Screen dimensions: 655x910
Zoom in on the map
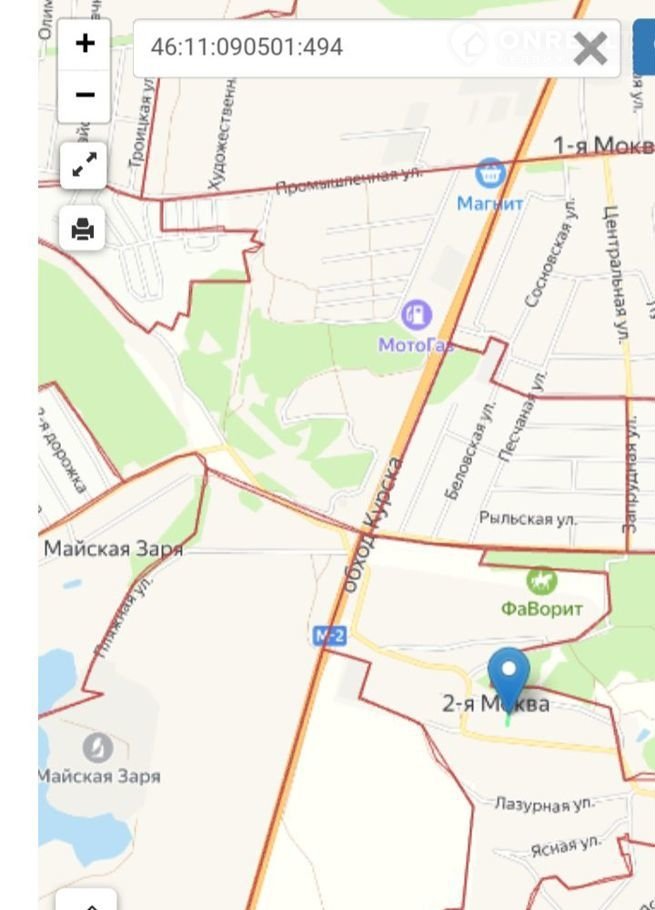pyautogui.click(x=84, y=44)
